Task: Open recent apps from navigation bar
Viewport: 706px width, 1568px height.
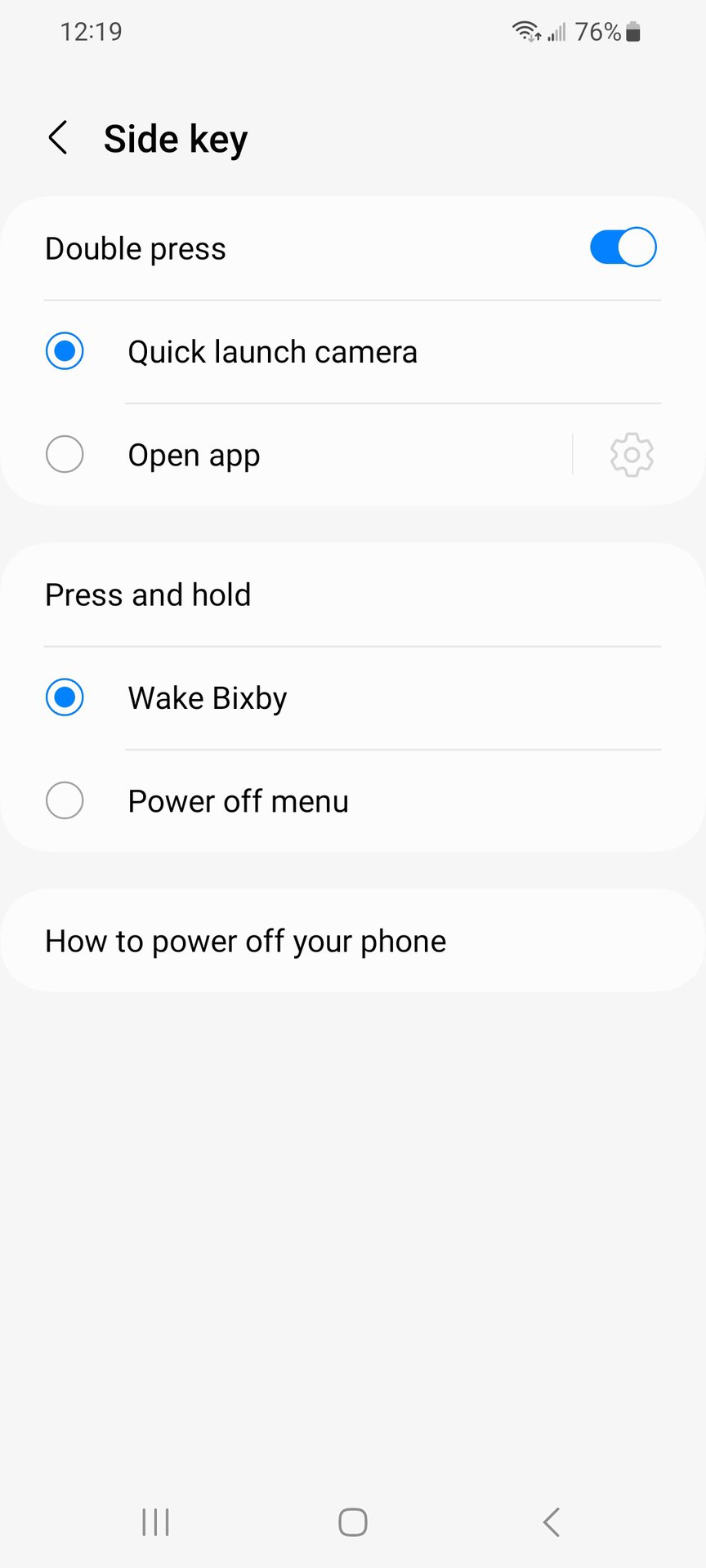Action: pyautogui.click(x=155, y=1522)
